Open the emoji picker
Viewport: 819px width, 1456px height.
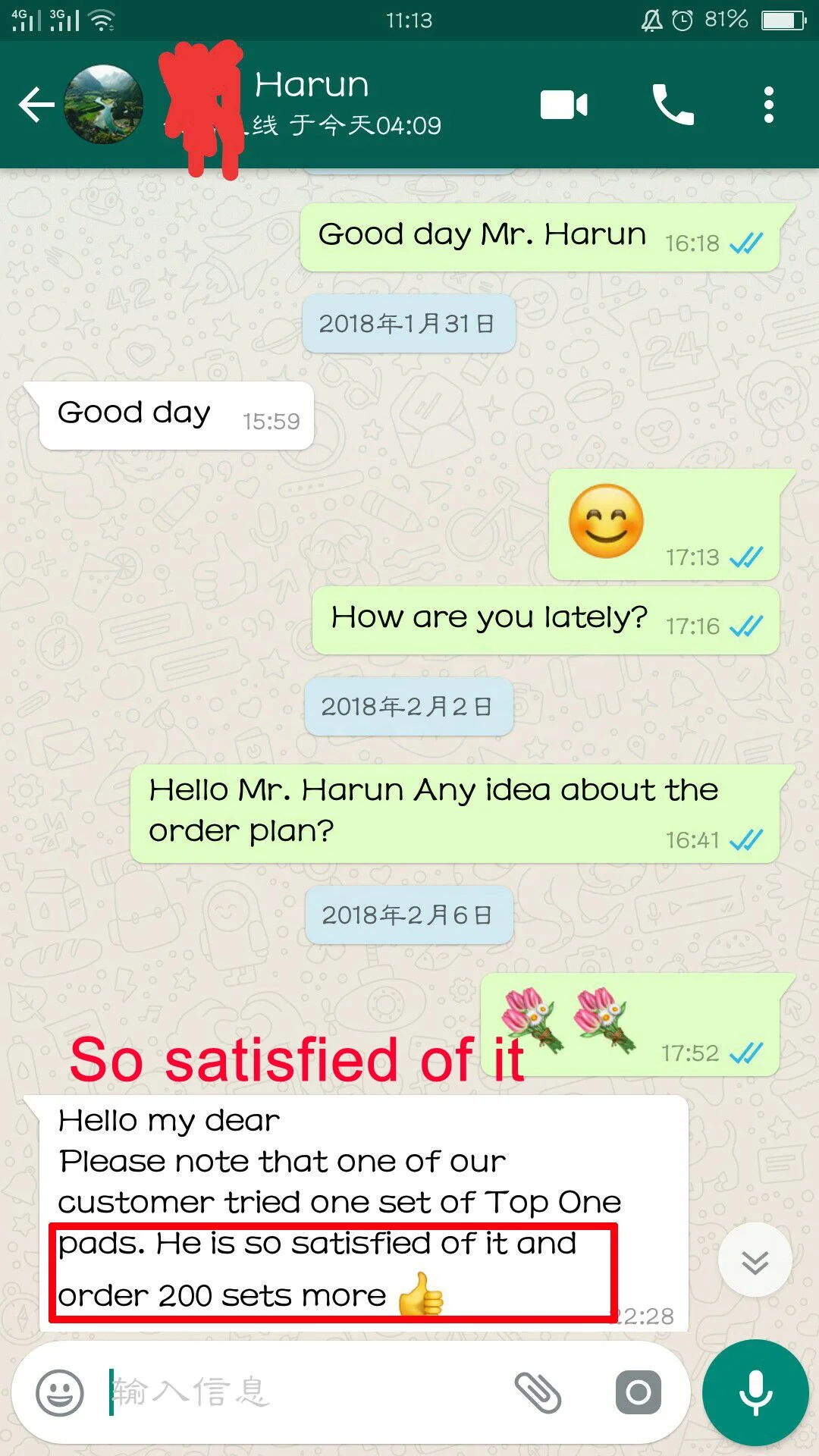(x=59, y=1392)
